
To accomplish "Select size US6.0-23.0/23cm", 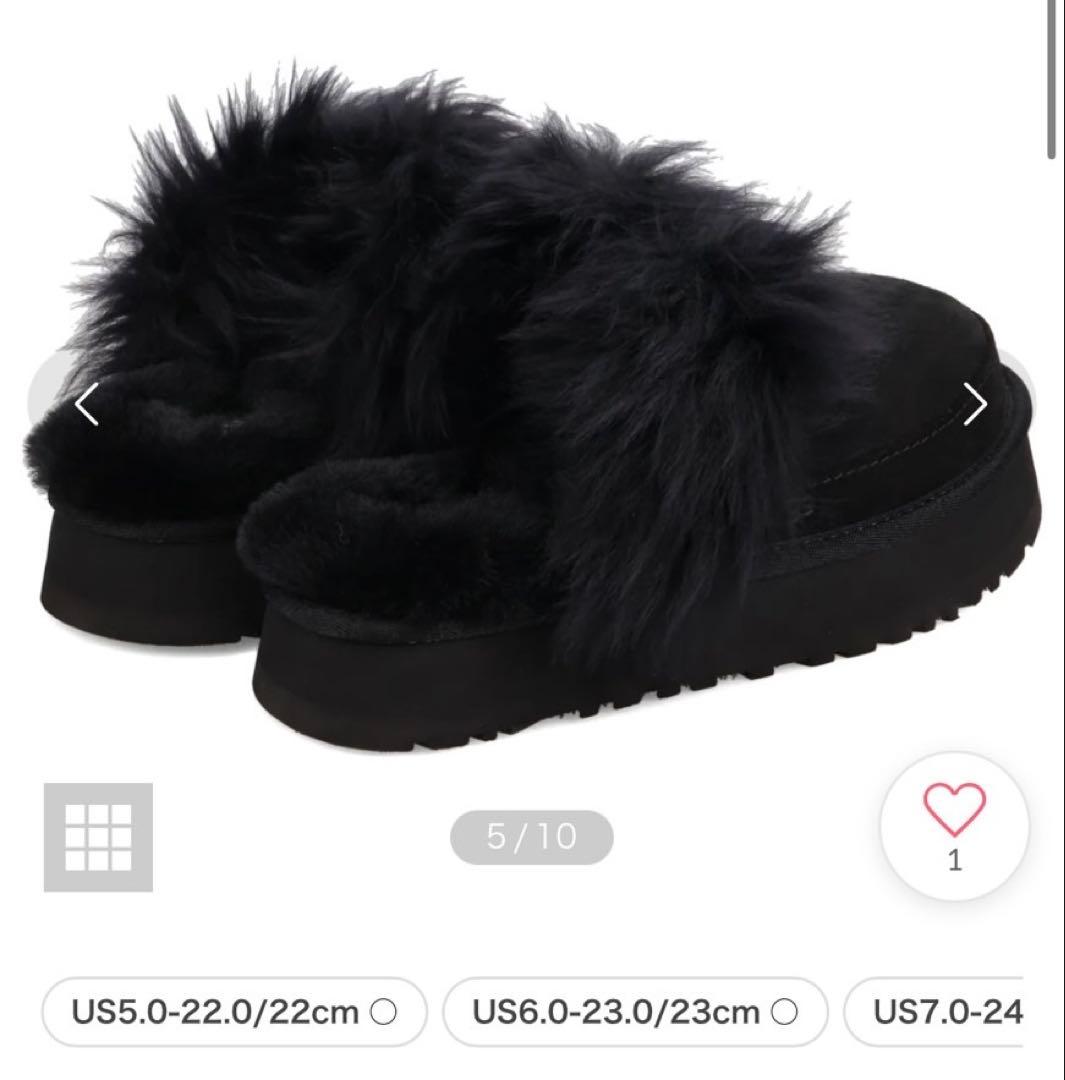I will coord(635,1012).
